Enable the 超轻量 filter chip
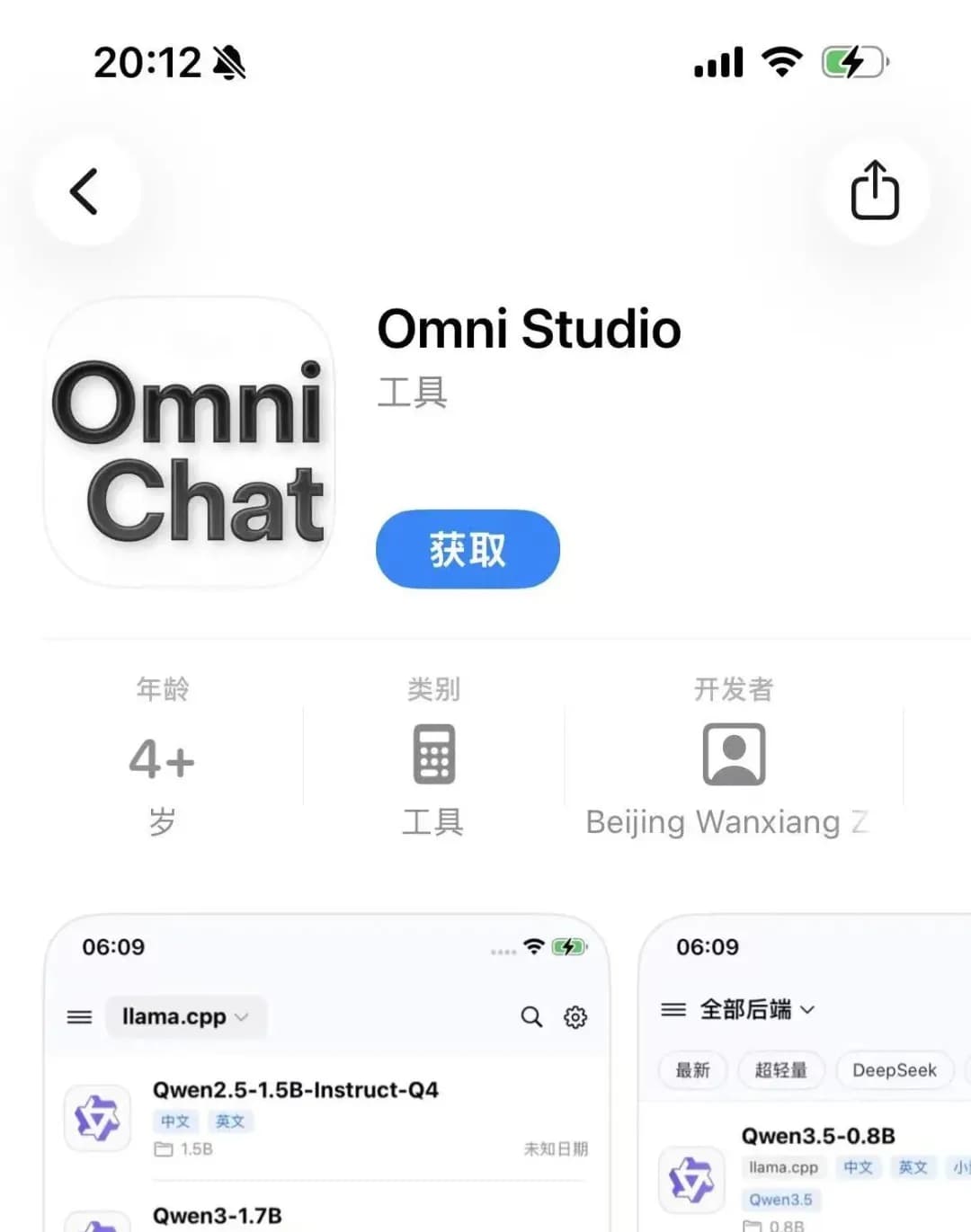The image size is (971, 1232). pyautogui.click(x=781, y=1070)
